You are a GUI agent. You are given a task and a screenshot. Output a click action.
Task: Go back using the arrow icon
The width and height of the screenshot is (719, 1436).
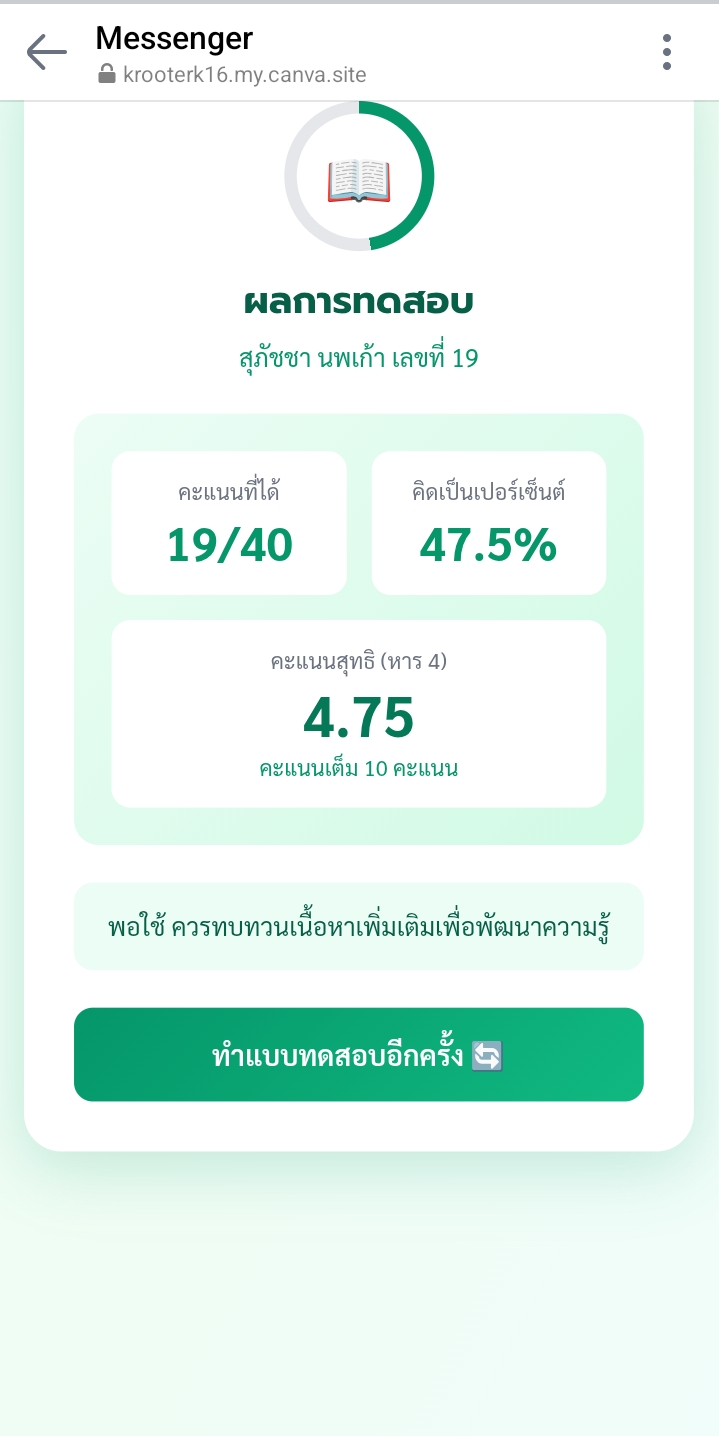coord(46,52)
